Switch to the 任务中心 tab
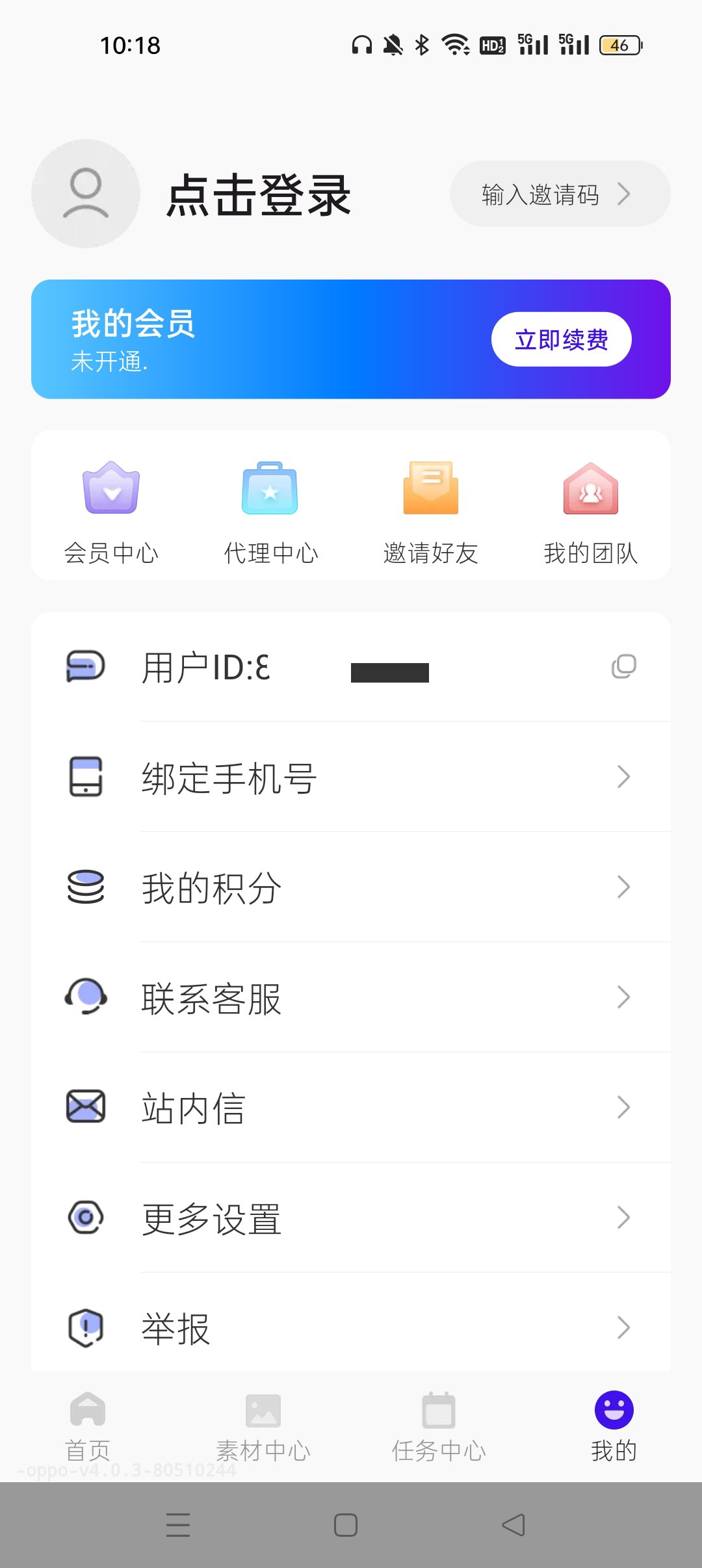This screenshot has height=1568, width=702. [x=439, y=1427]
